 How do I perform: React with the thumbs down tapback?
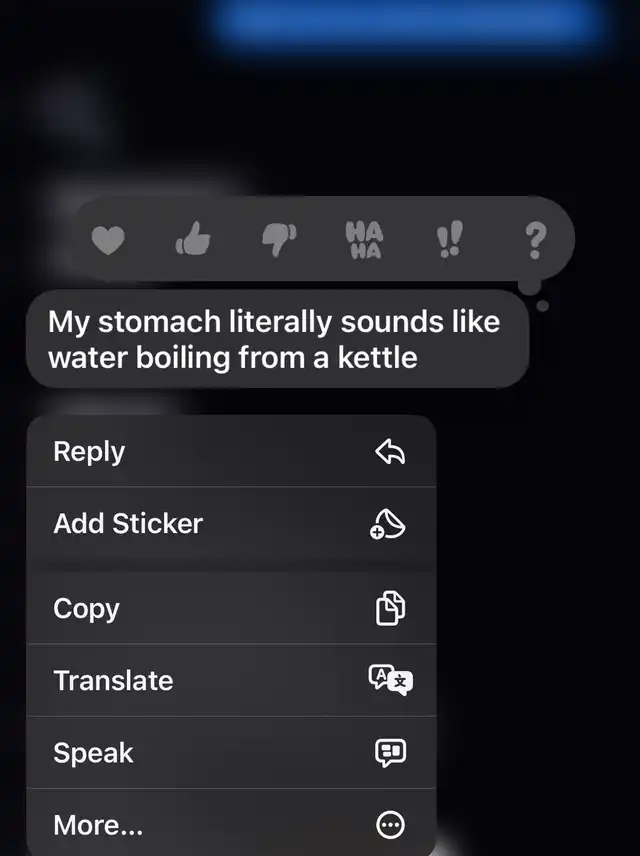[278, 239]
